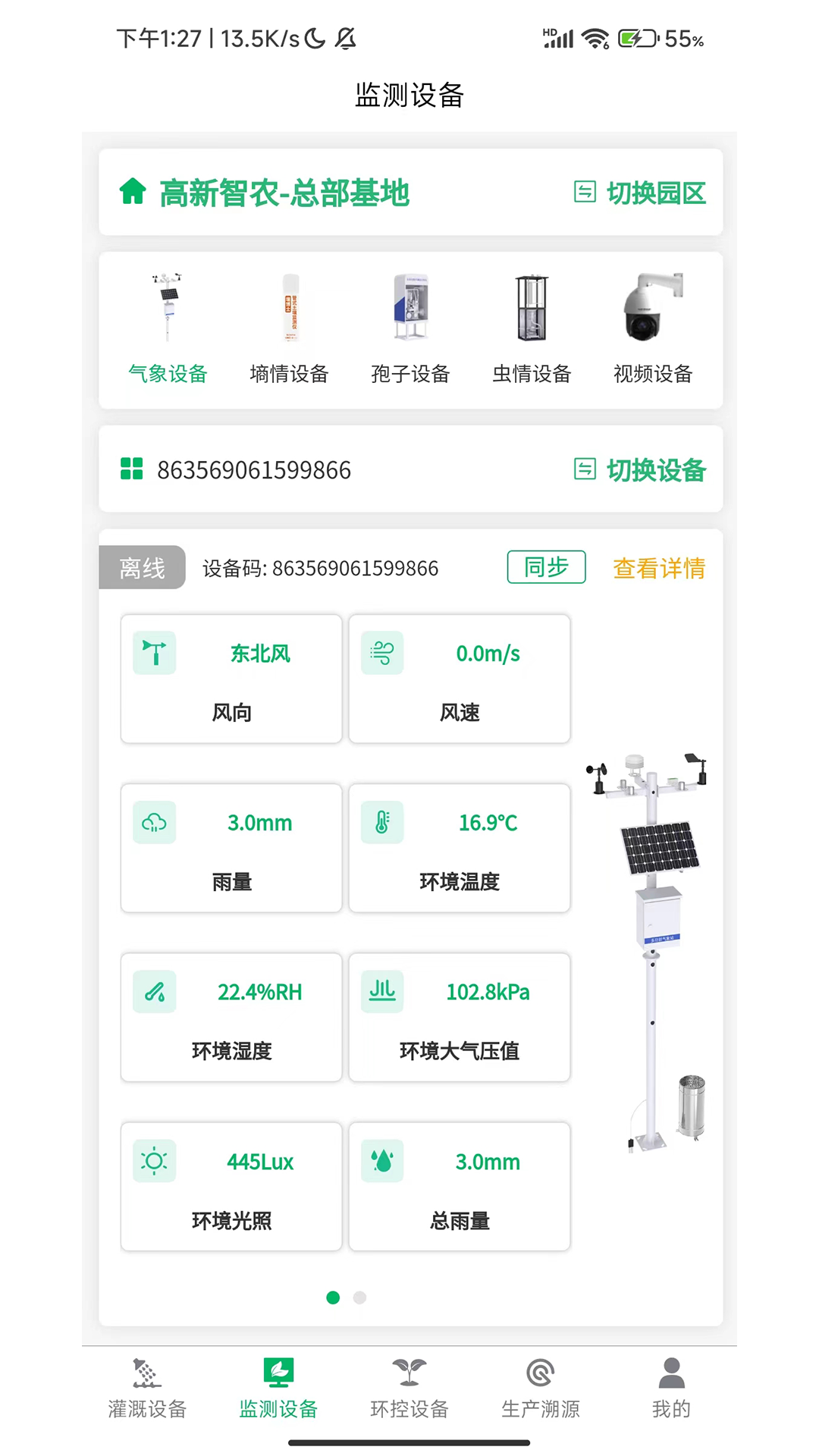Open 查看详情 device details
Viewport: 819px width, 1456px height.
click(x=658, y=567)
